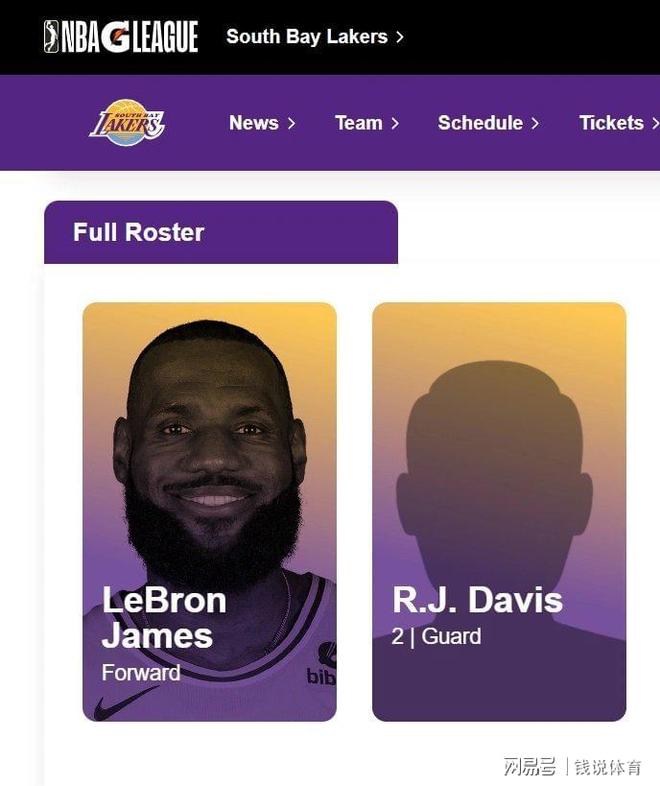Open the News menu
660x786 pixels.
[262, 123]
